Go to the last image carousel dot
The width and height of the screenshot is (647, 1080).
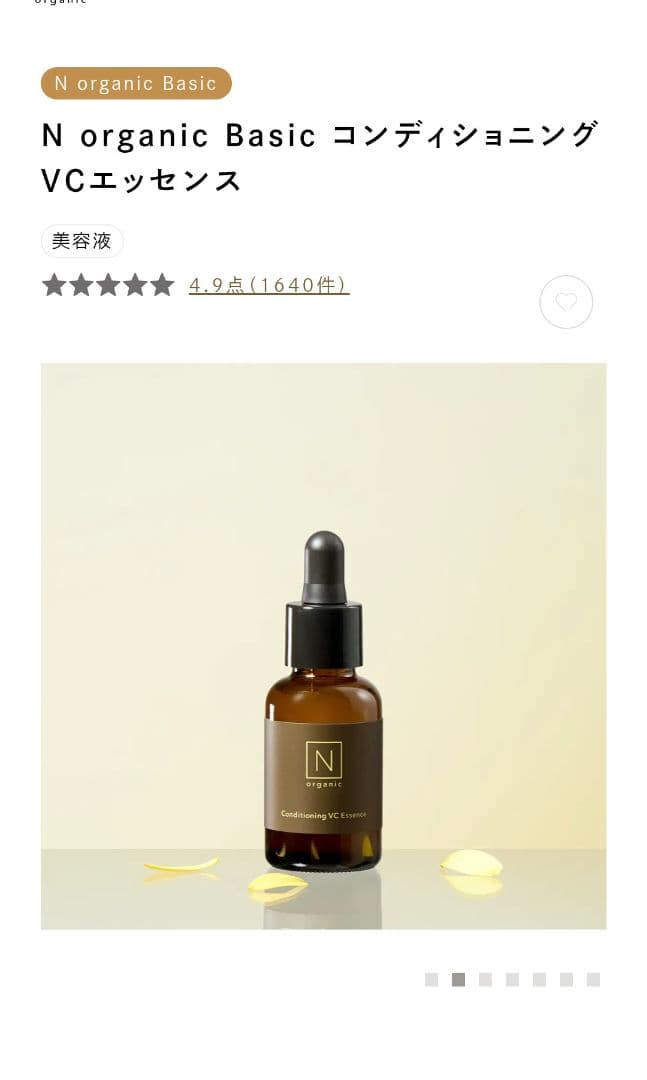pos(593,980)
